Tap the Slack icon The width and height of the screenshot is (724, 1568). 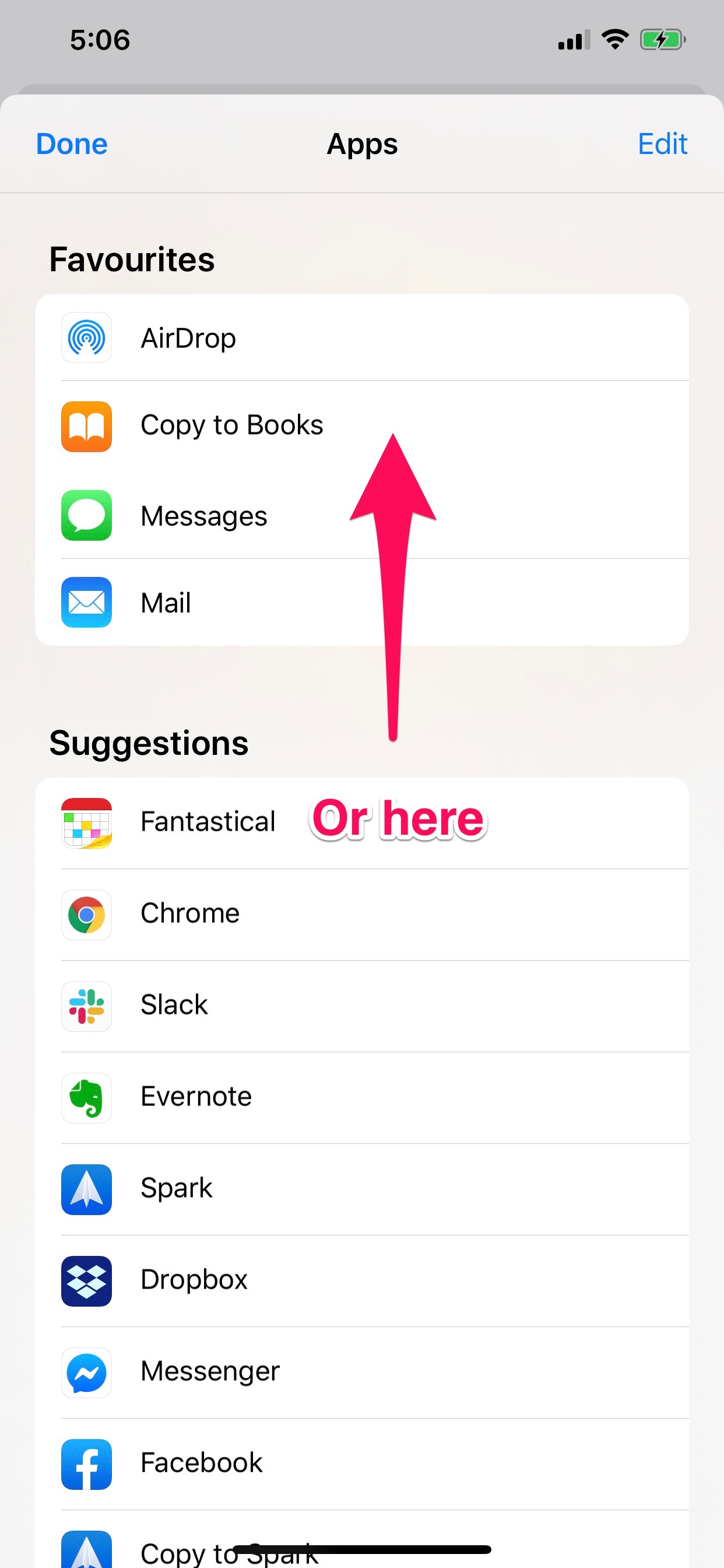86,1006
